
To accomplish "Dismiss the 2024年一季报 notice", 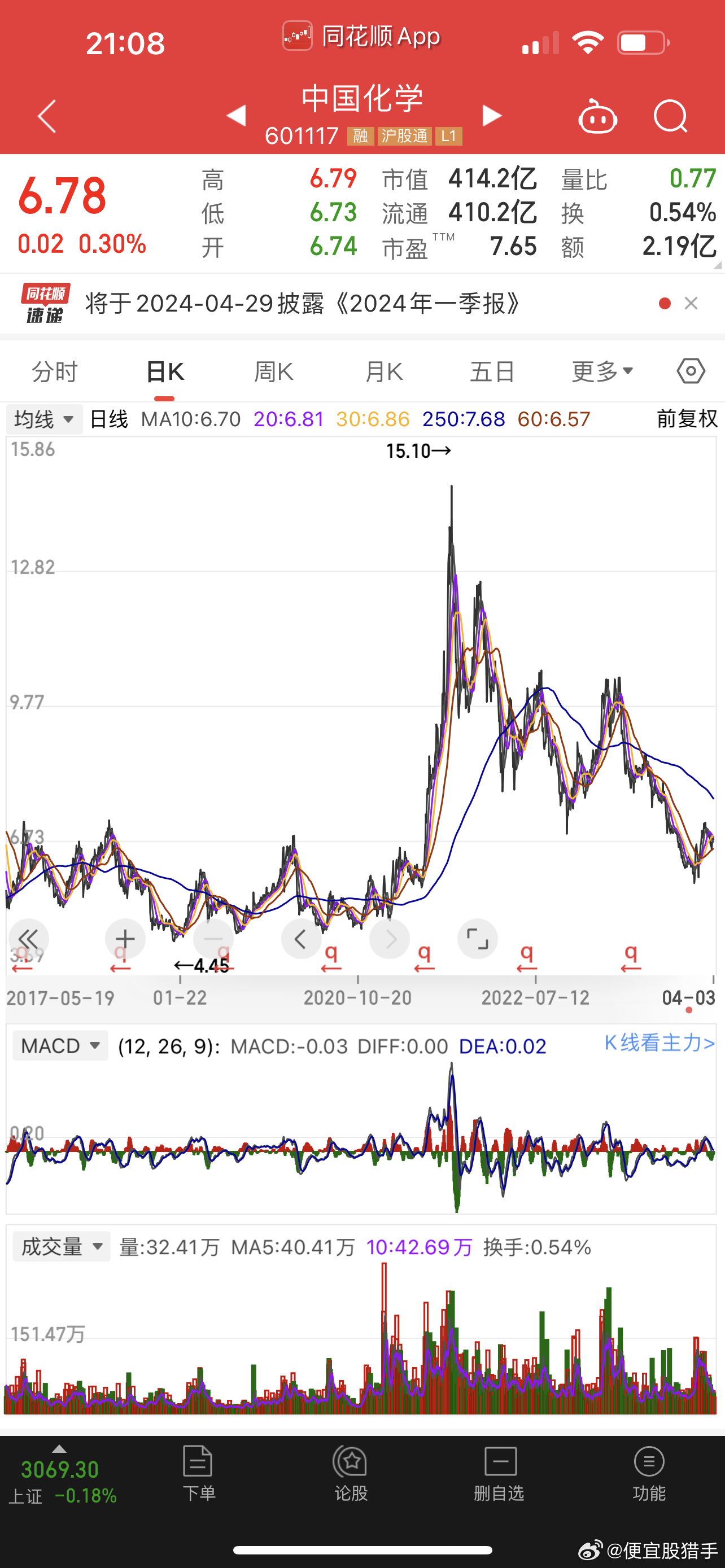I will pos(691,303).
